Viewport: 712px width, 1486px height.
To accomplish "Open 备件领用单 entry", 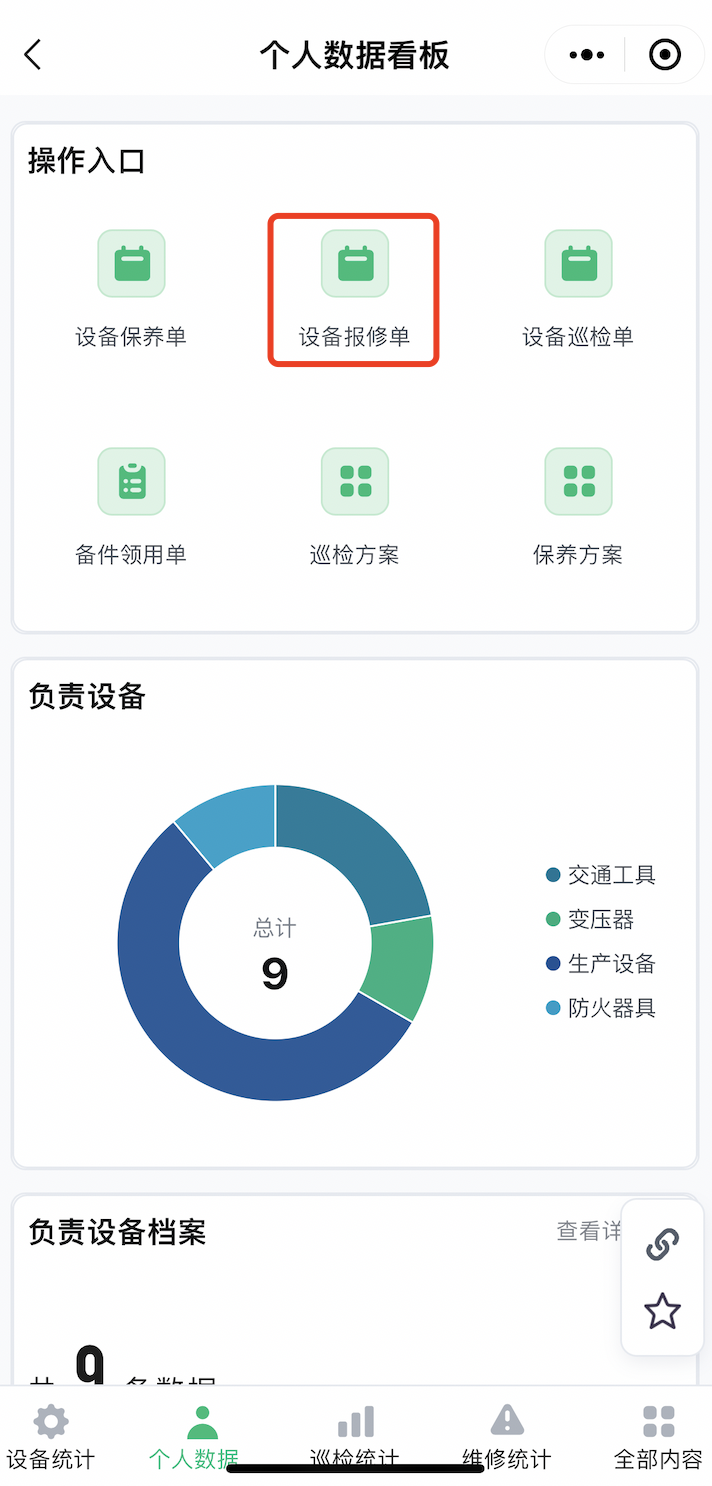I will pyautogui.click(x=131, y=508).
